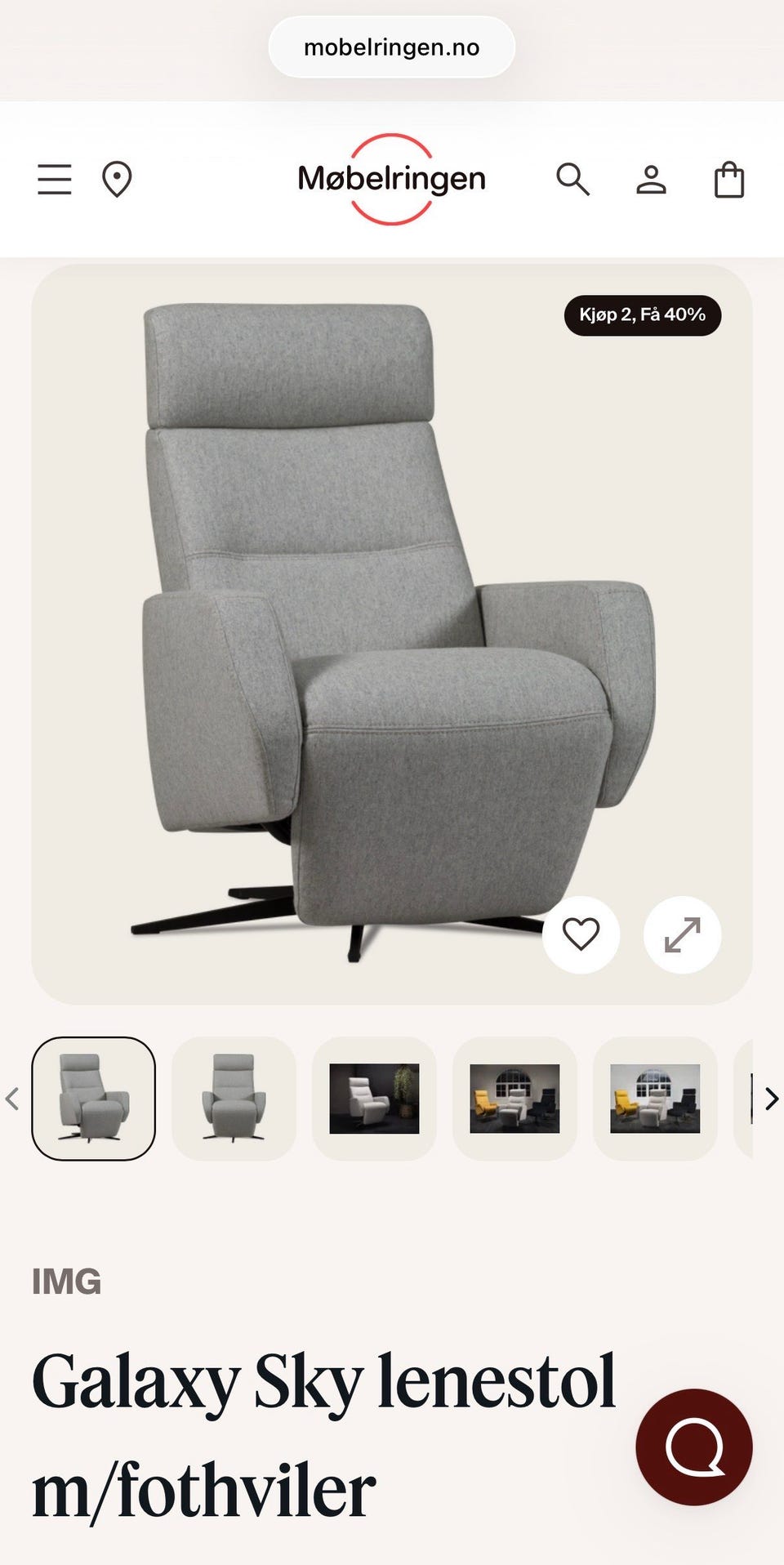
Task: Show next thumbnails with right arrow
Action: tap(771, 1099)
